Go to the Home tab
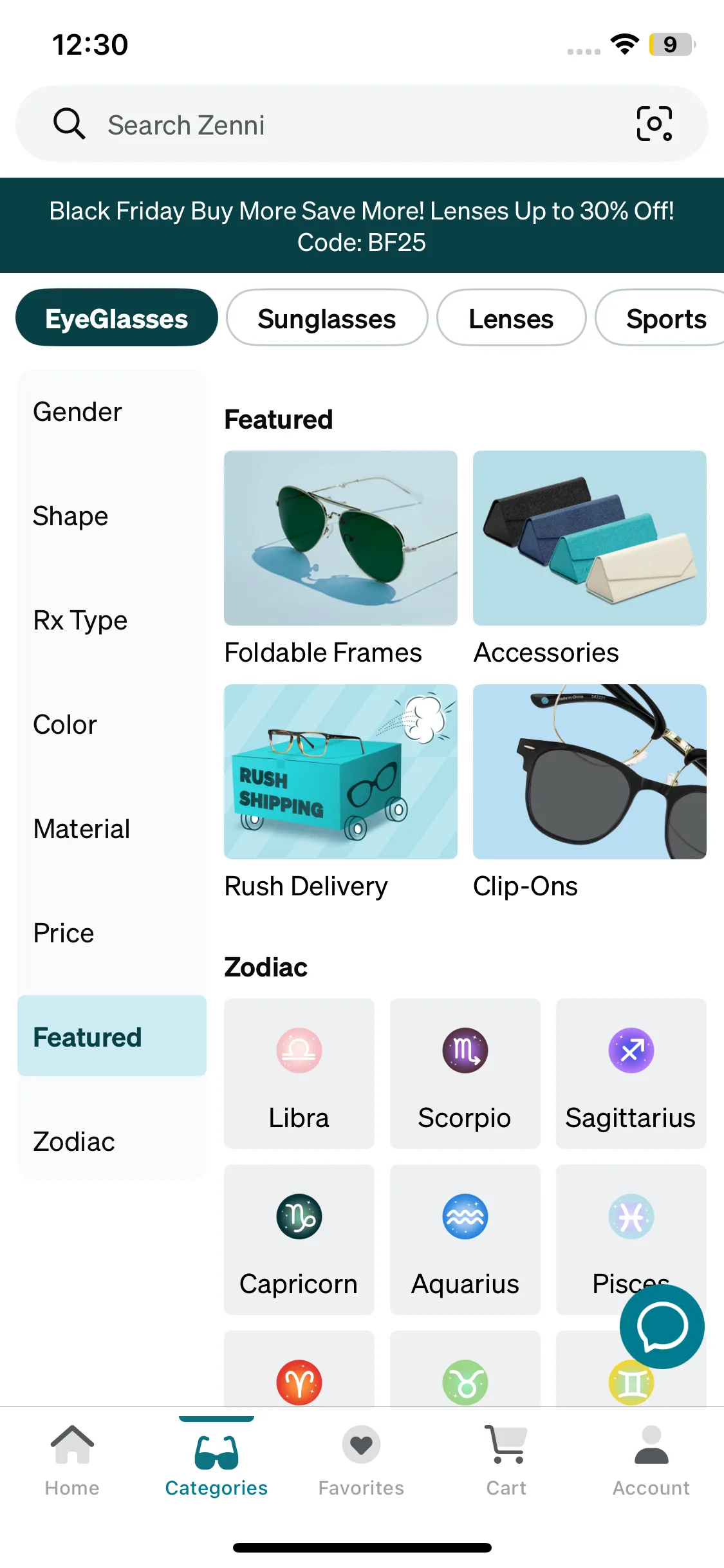724x1568 pixels. coord(72,1461)
